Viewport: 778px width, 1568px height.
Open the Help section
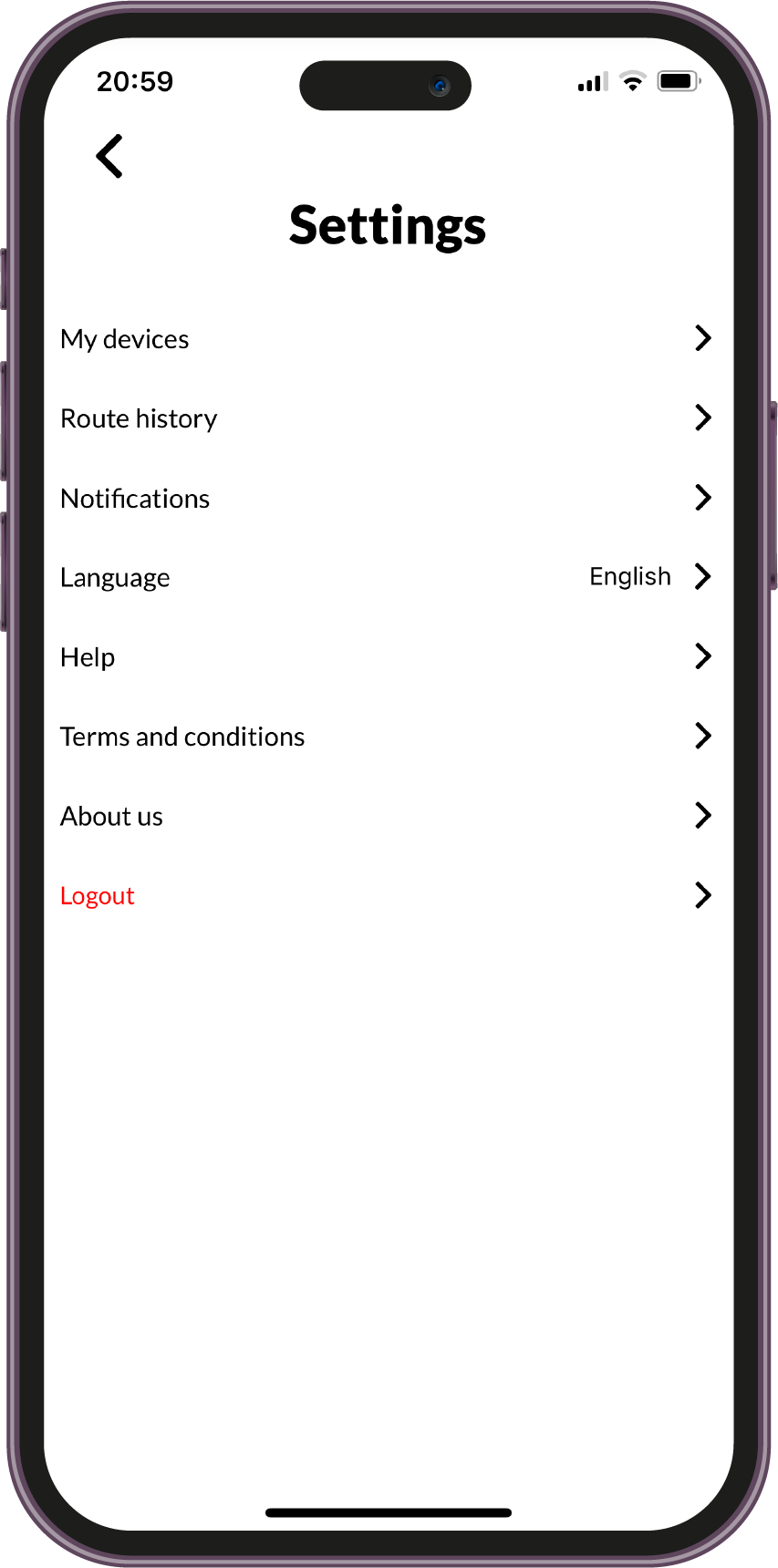point(88,657)
